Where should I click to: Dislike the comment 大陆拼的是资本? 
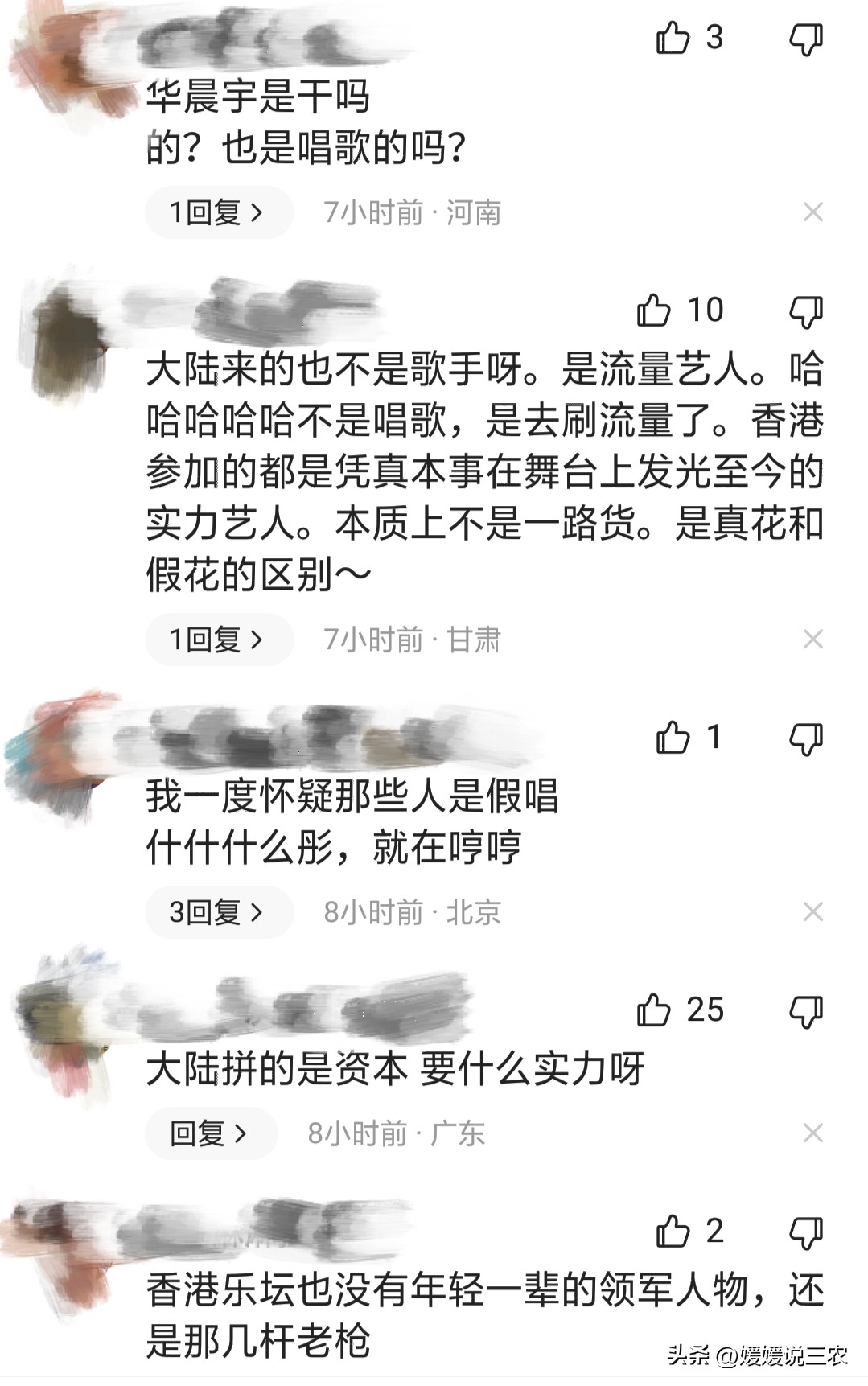click(x=805, y=1011)
